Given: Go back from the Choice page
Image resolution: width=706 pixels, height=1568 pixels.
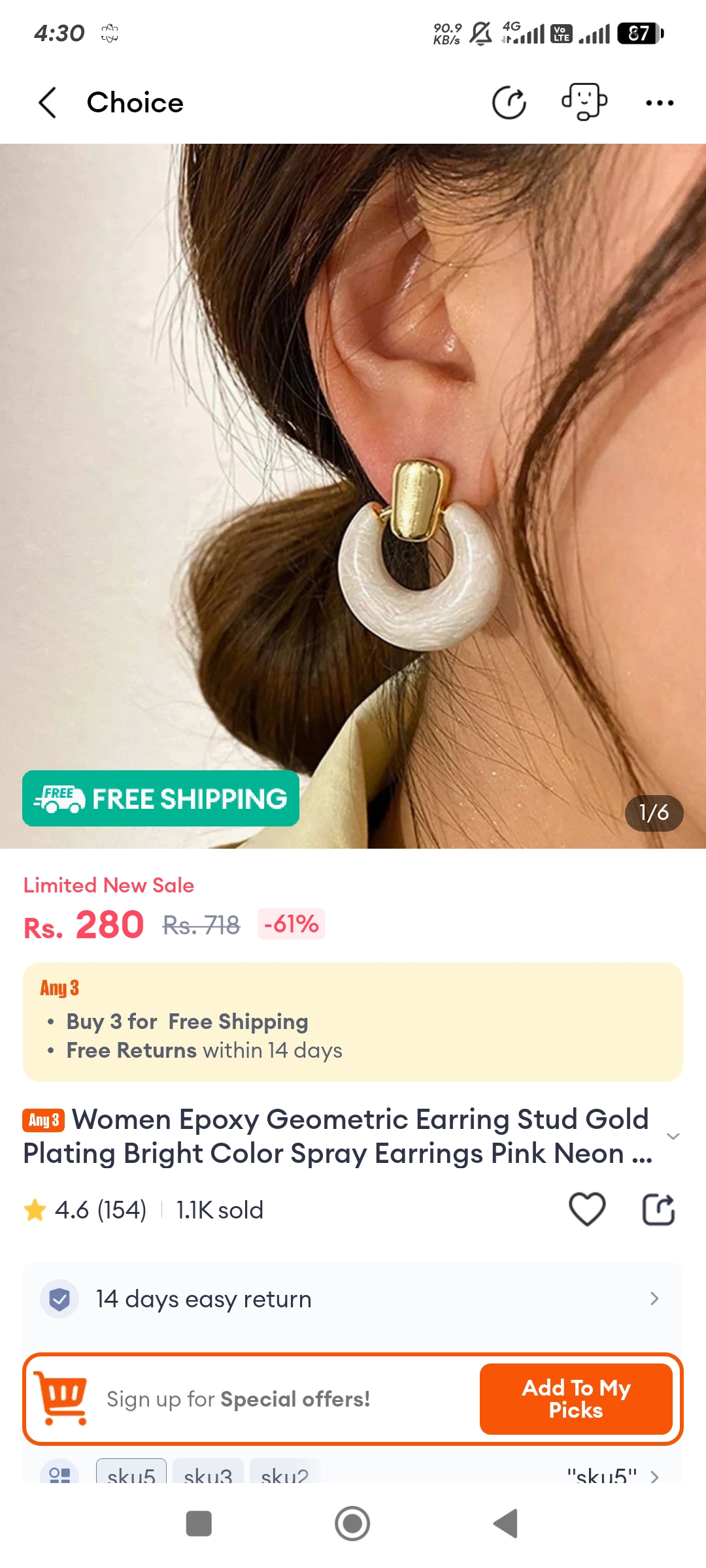Looking at the screenshot, I should pyautogui.click(x=48, y=103).
